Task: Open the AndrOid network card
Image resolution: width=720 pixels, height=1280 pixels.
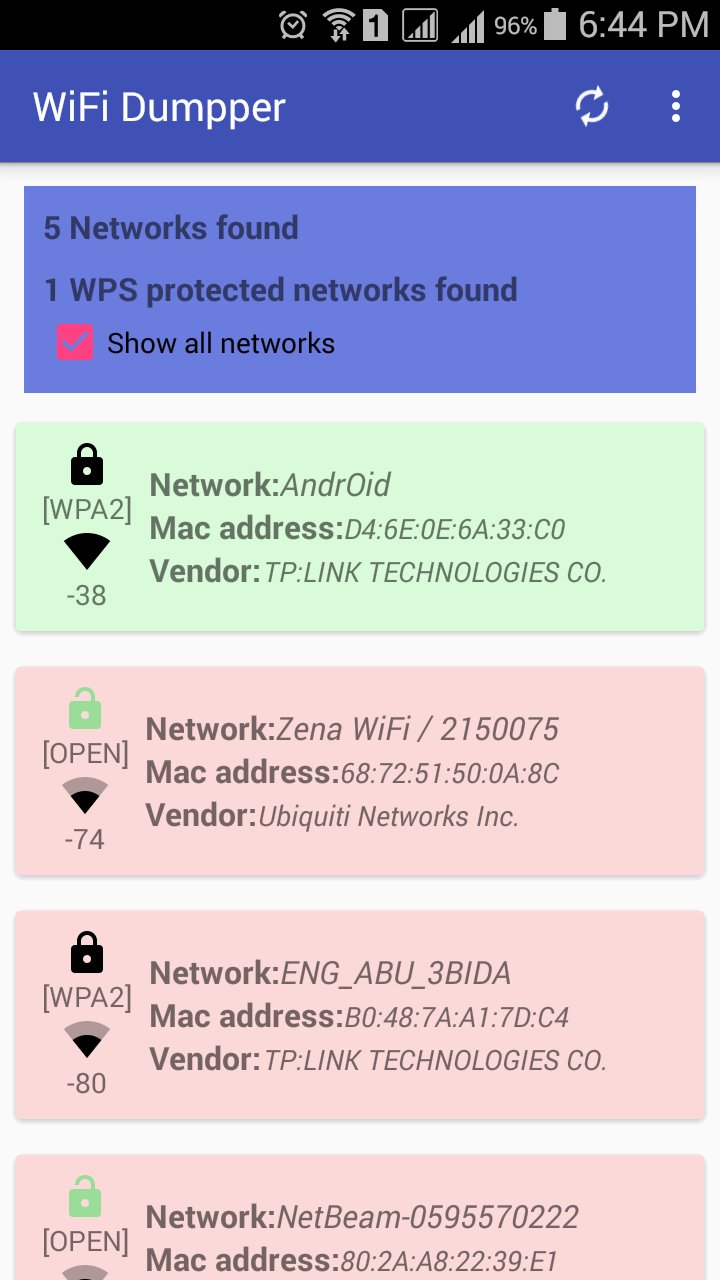Action: [360, 527]
